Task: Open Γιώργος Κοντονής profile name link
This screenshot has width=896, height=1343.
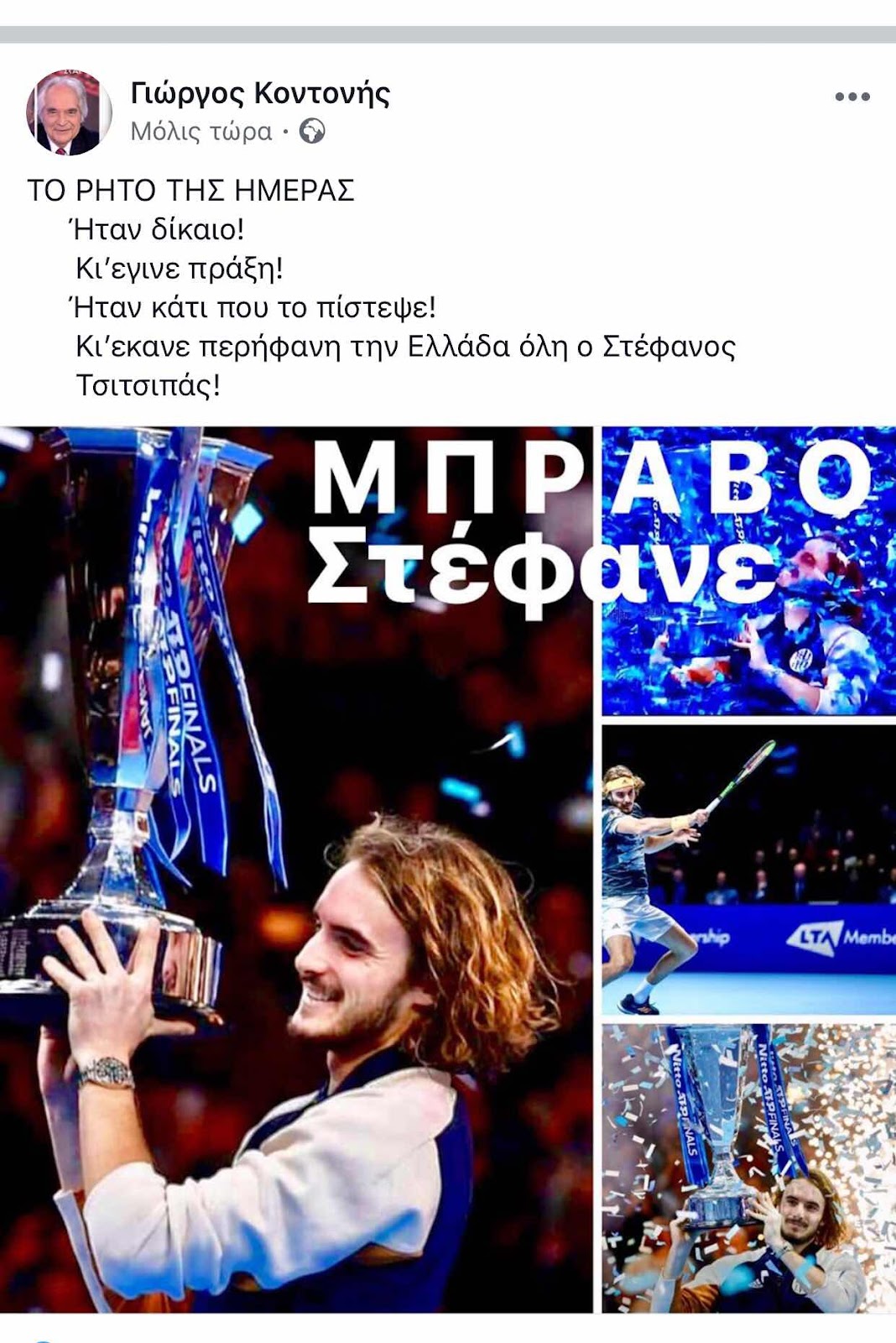Action: (260, 93)
